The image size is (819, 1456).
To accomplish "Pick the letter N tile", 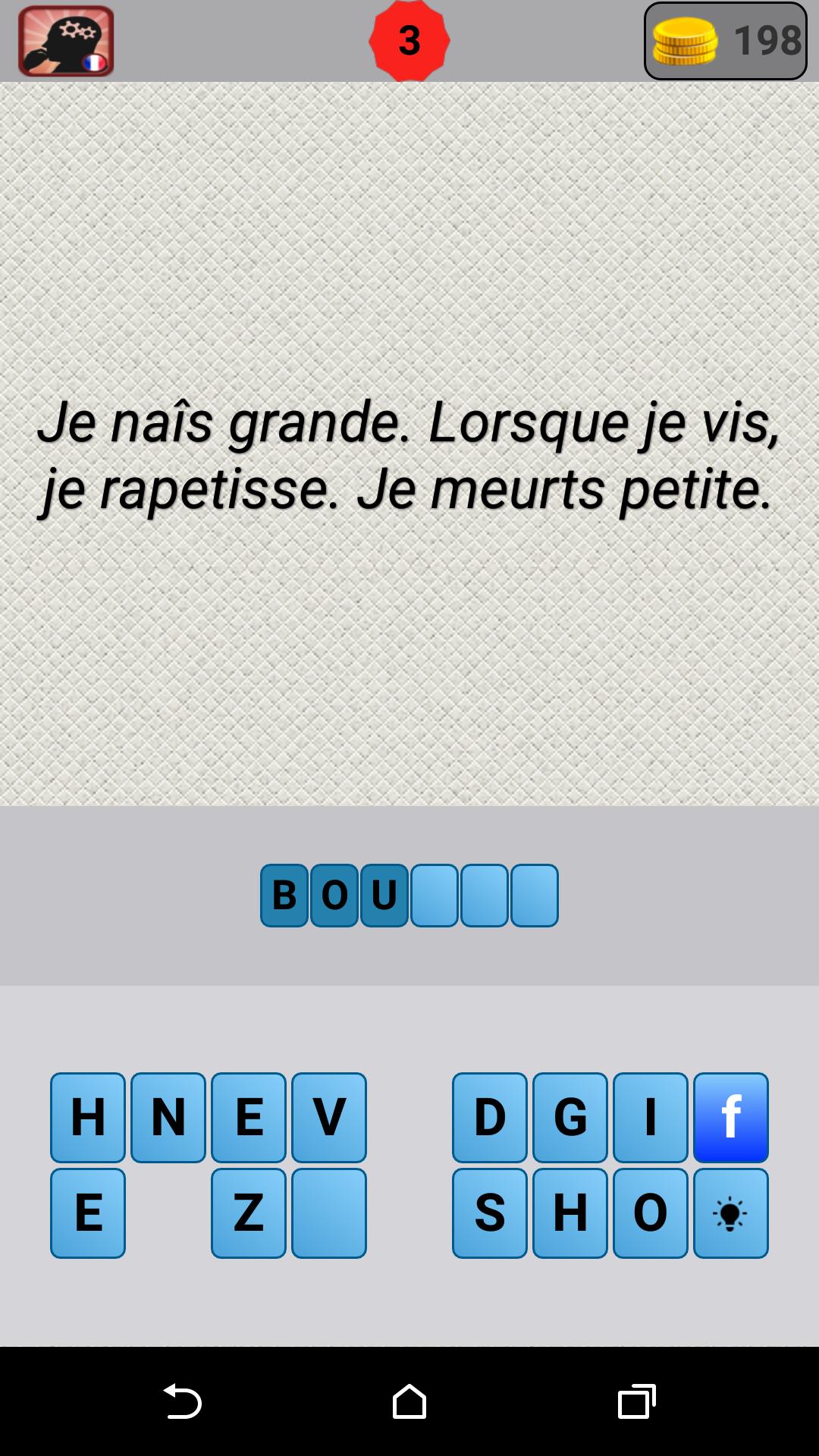I will click(x=168, y=1118).
